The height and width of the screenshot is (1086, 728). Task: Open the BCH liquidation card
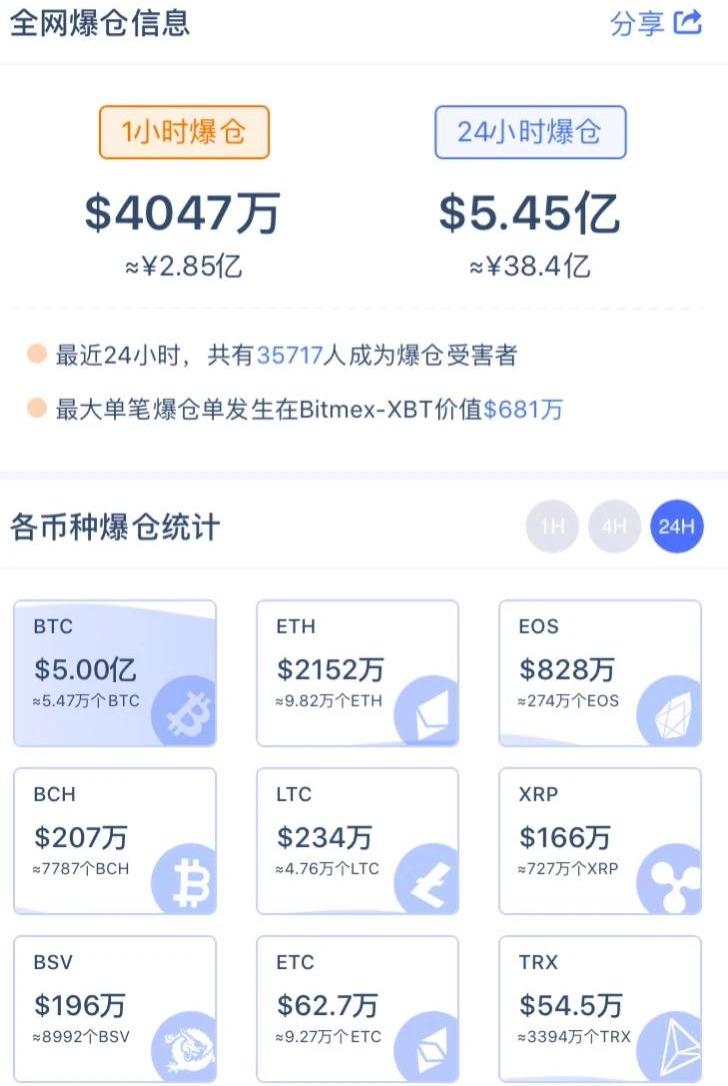(115, 841)
